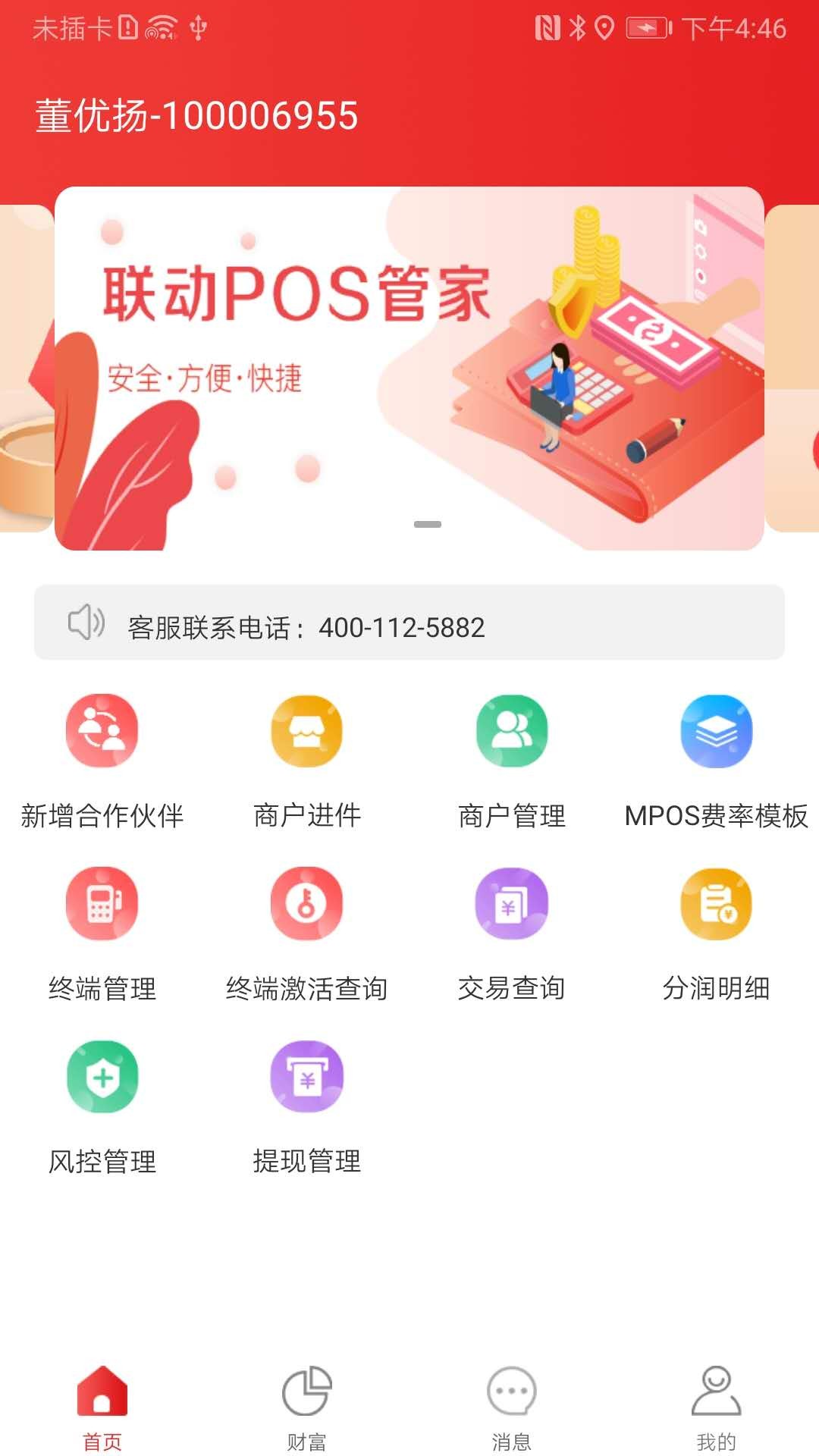819x1456 pixels.
Task: Switch to the 我的 tab
Action: [716, 1407]
